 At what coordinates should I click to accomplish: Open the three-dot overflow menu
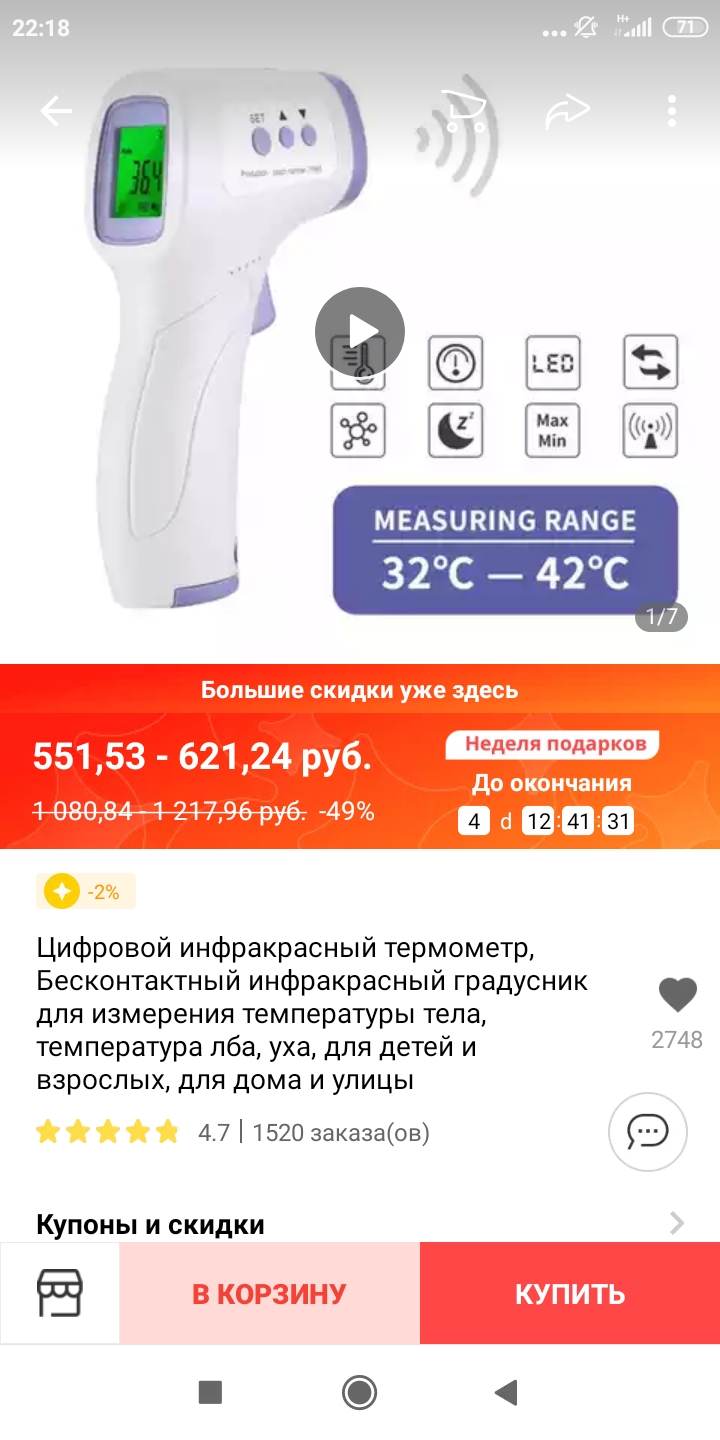[x=672, y=111]
